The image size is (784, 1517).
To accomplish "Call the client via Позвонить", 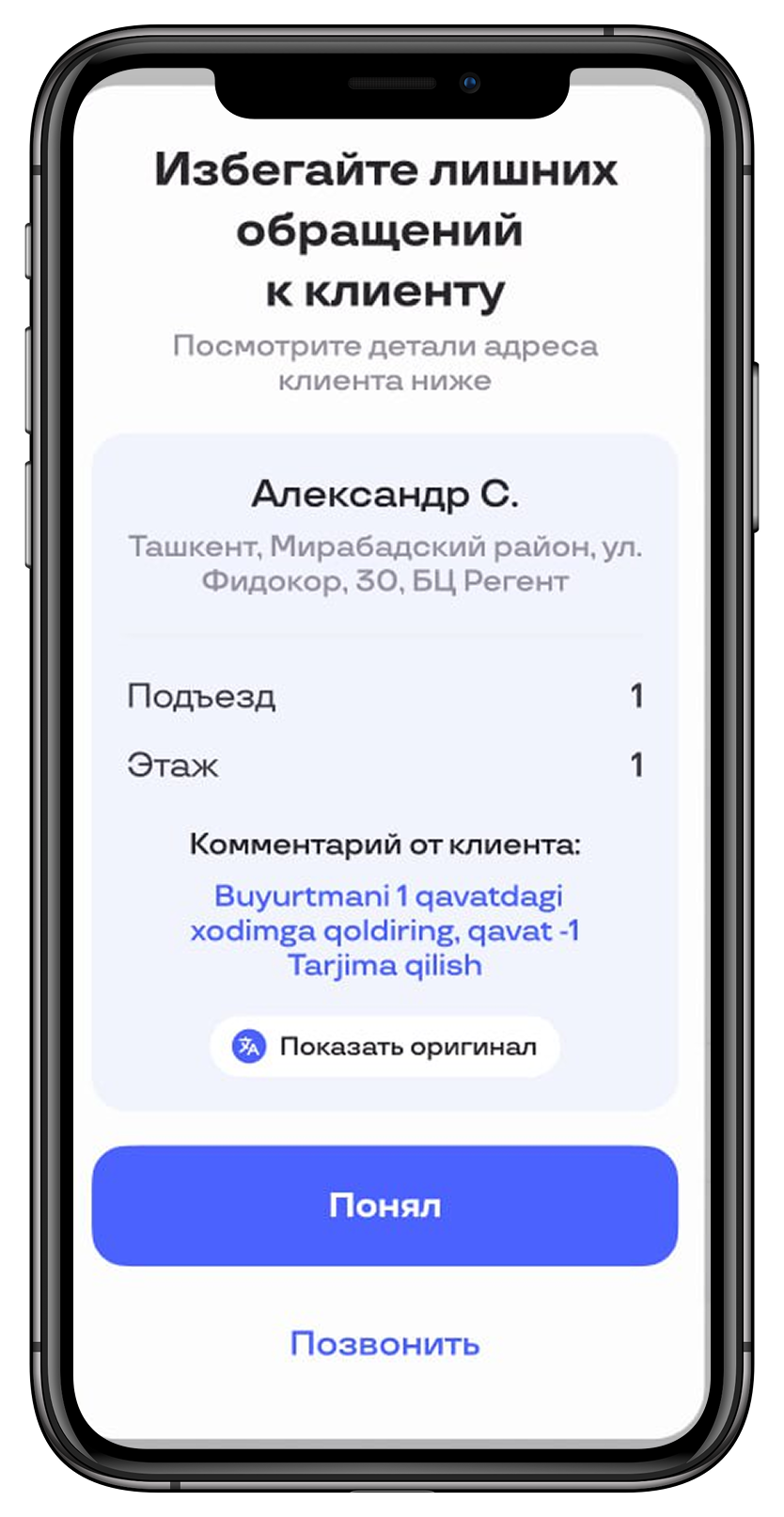I will pos(384,1343).
